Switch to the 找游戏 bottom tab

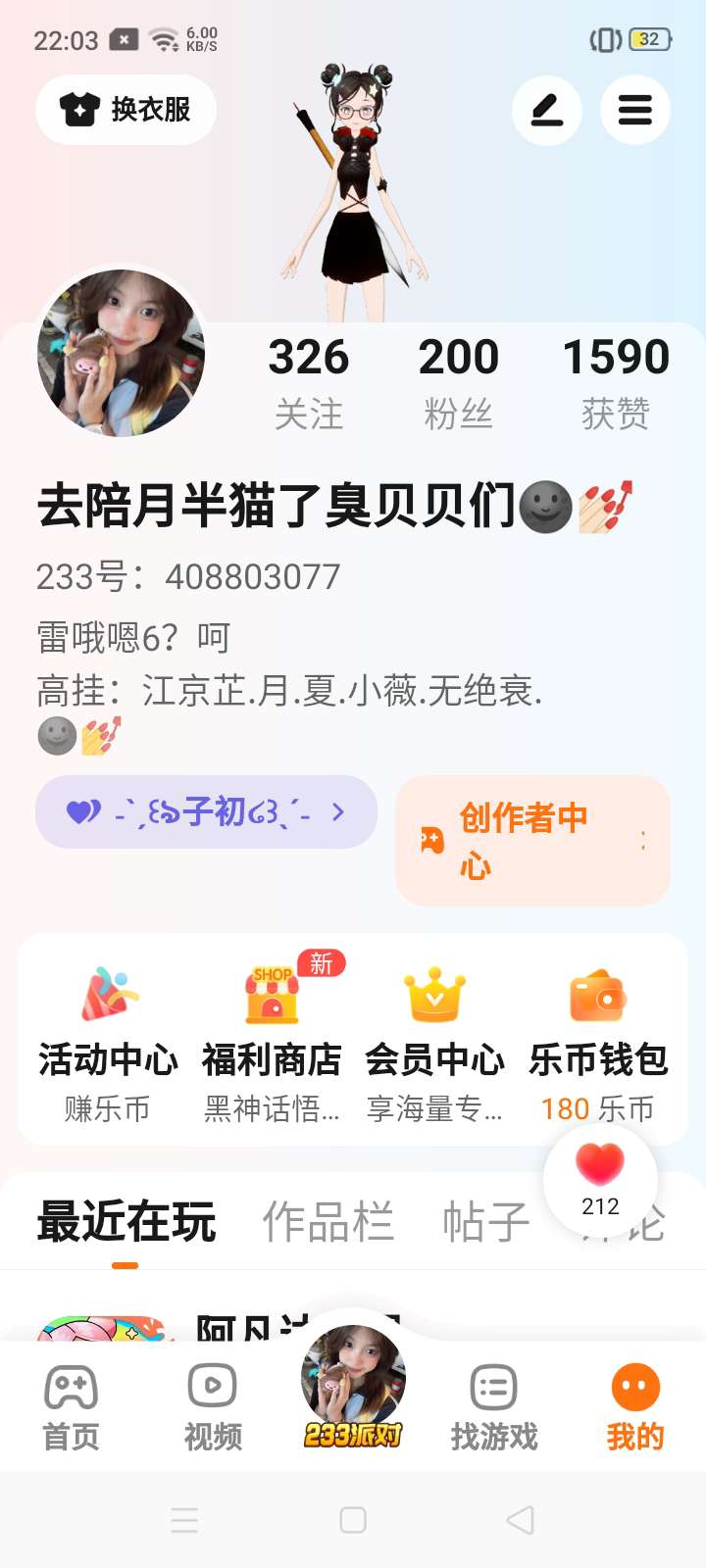tap(494, 1406)
